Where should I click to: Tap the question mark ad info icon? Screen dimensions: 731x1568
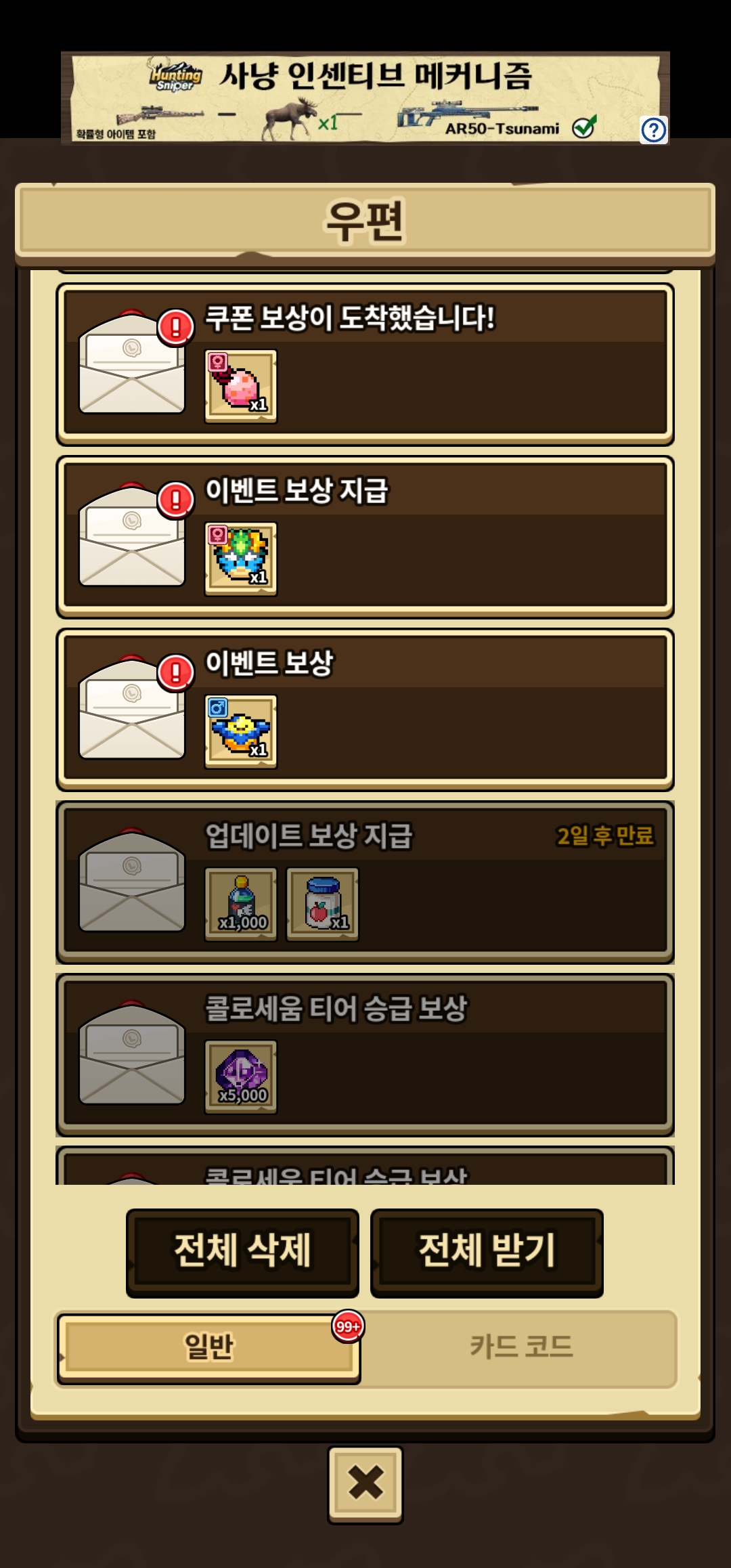point(653,129)
